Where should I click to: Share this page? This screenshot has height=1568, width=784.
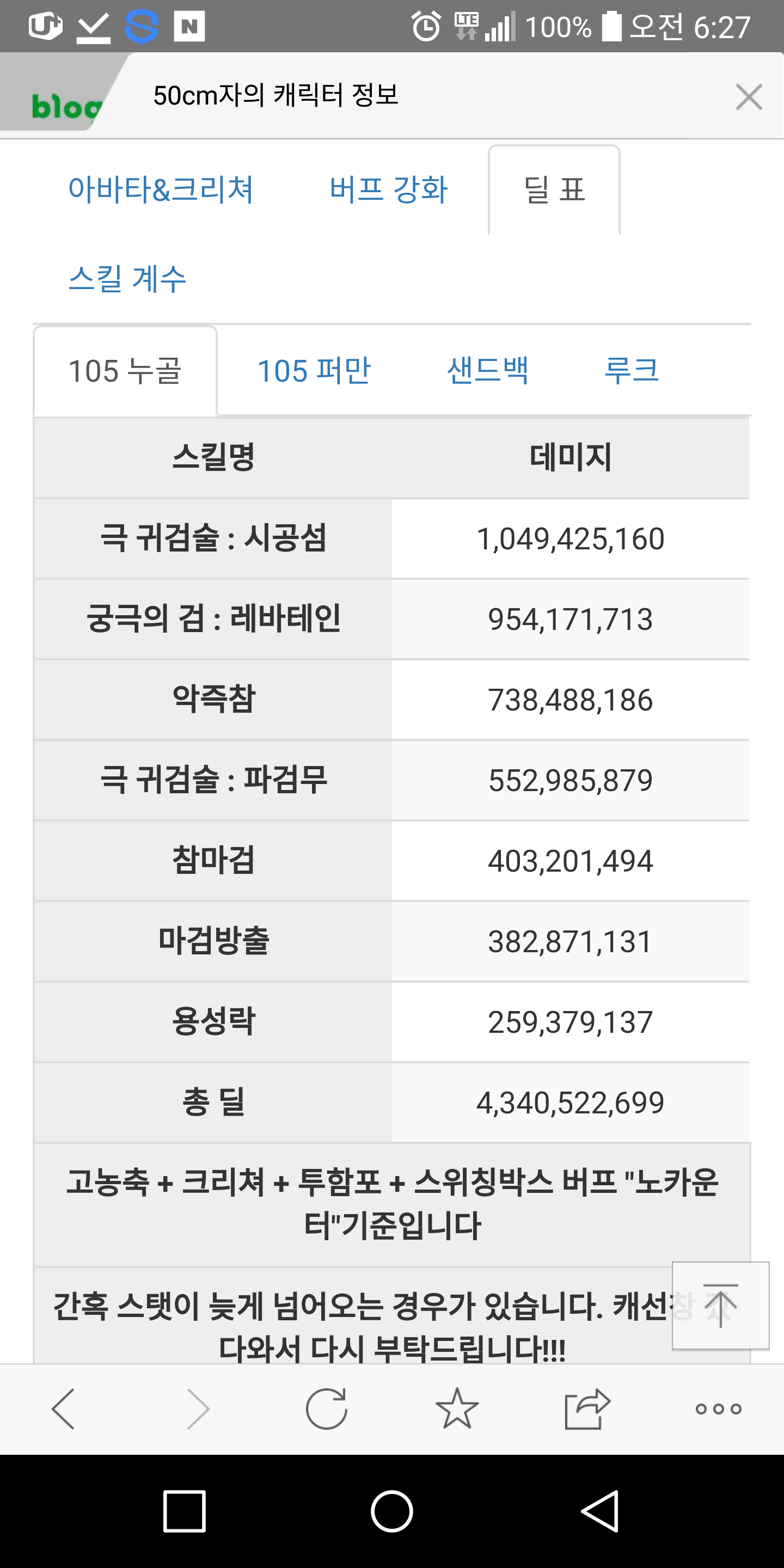(x=587, y=1408)
